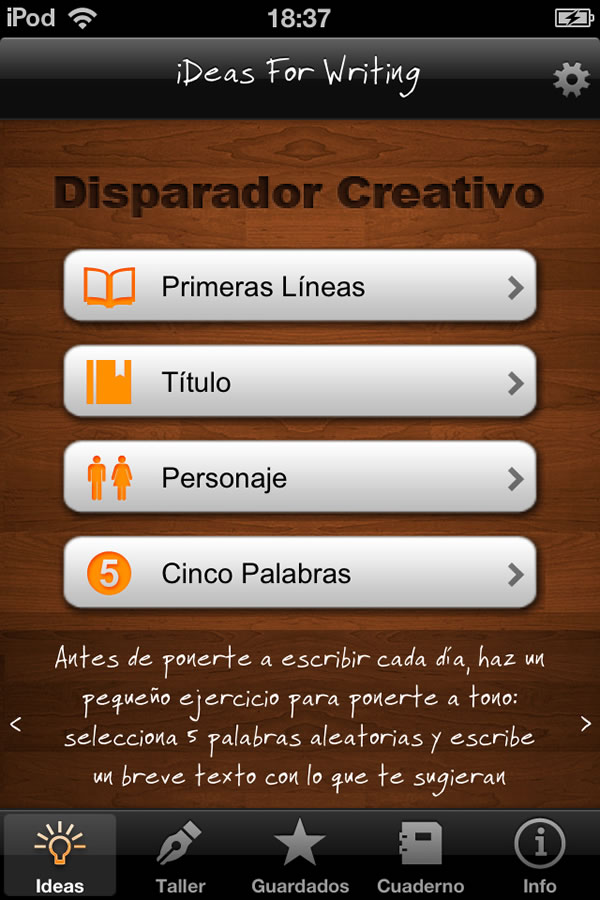Screen dimensions: 600x900
Task: Show the next tip with right arrow
Action: (x=585, y=724)
